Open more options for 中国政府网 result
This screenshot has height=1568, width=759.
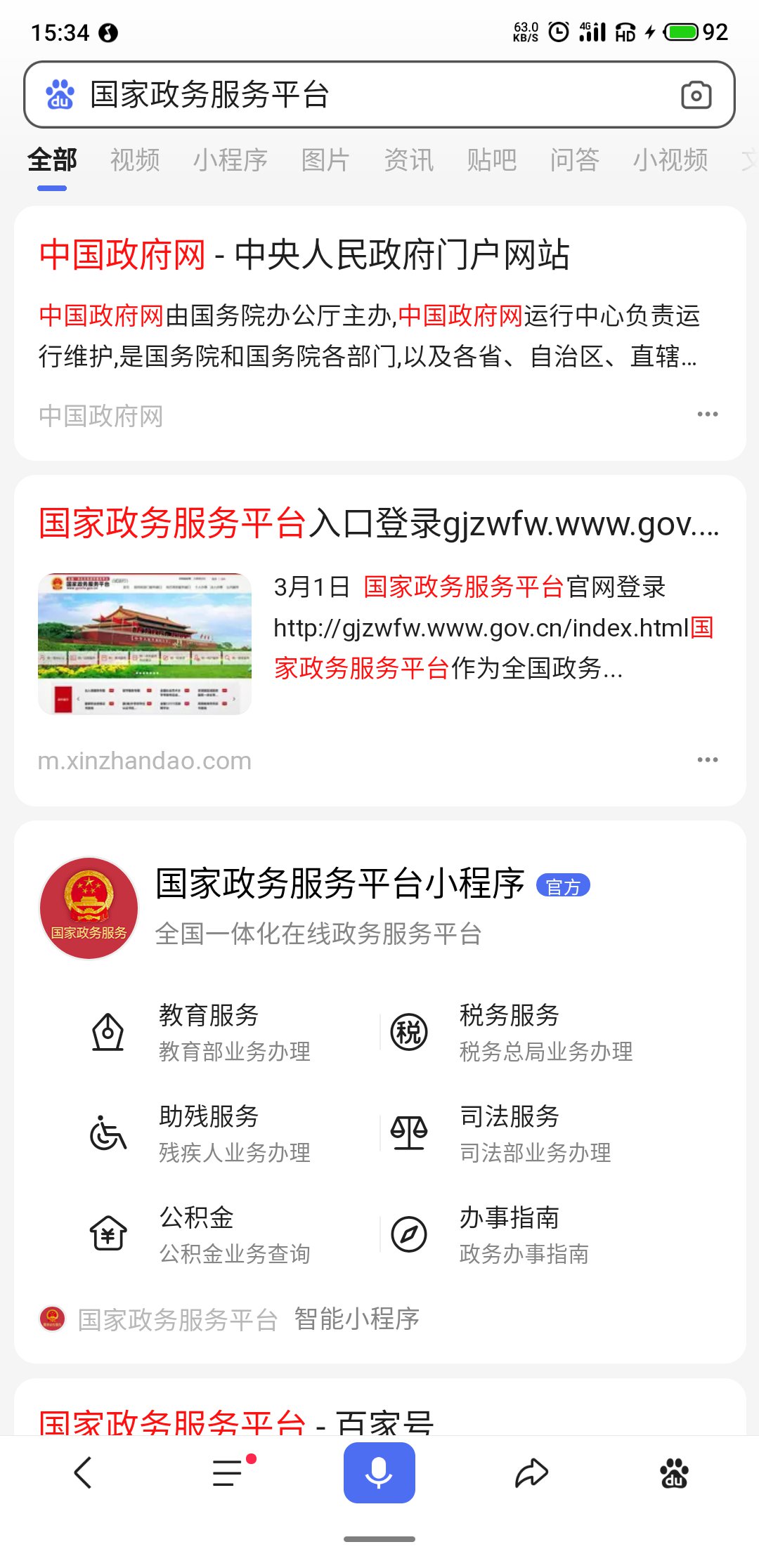(707, 414)
